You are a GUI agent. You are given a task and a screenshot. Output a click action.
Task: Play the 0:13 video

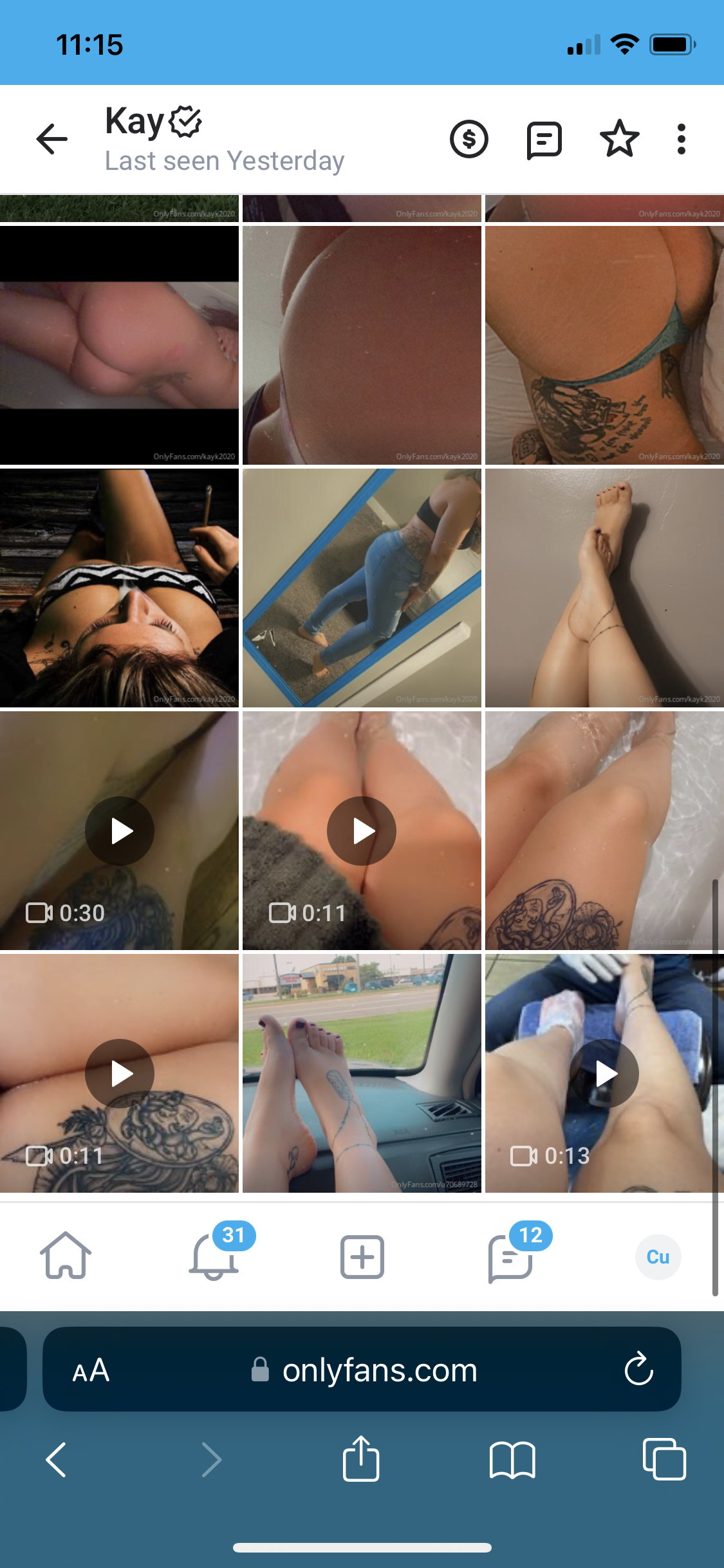pos(604,1073)
